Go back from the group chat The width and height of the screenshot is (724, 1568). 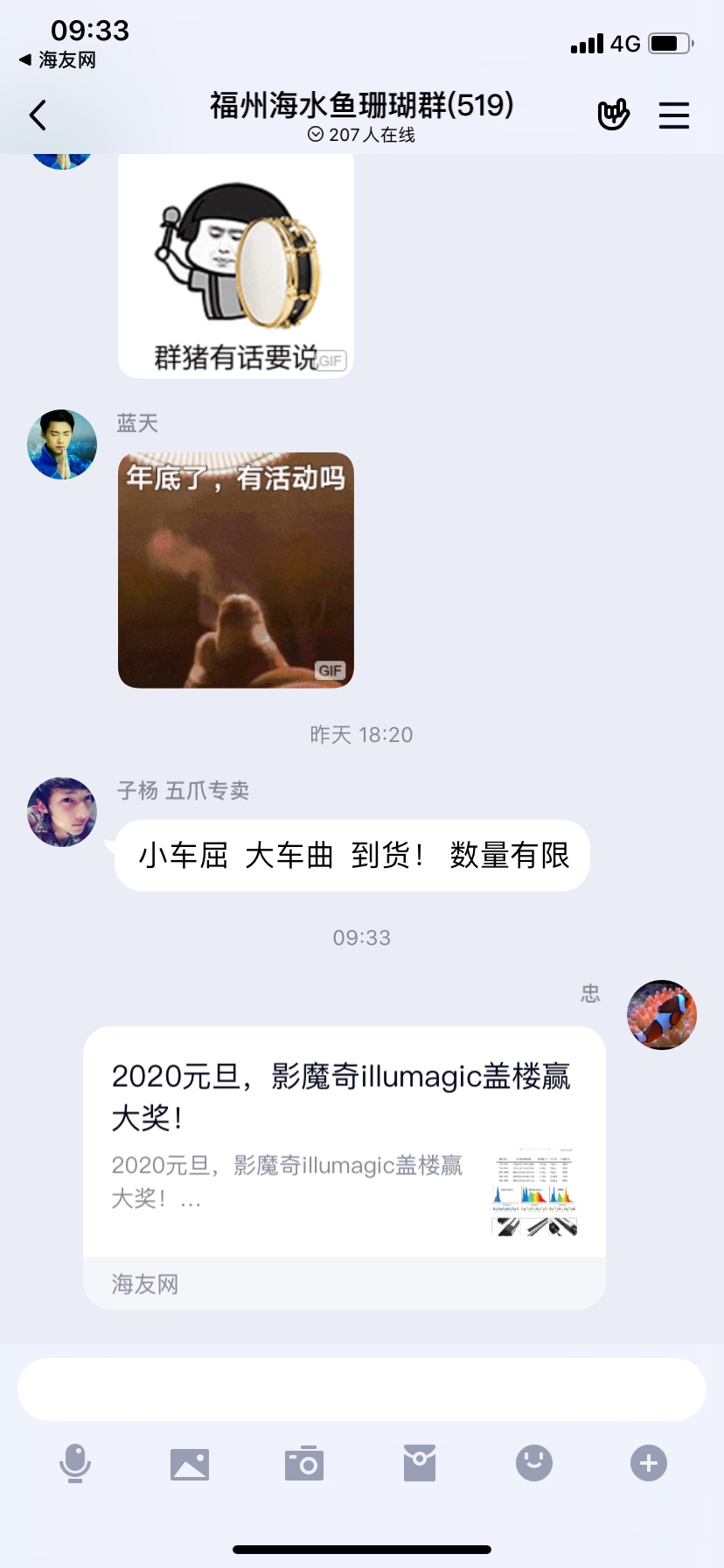tap(38, 115)
